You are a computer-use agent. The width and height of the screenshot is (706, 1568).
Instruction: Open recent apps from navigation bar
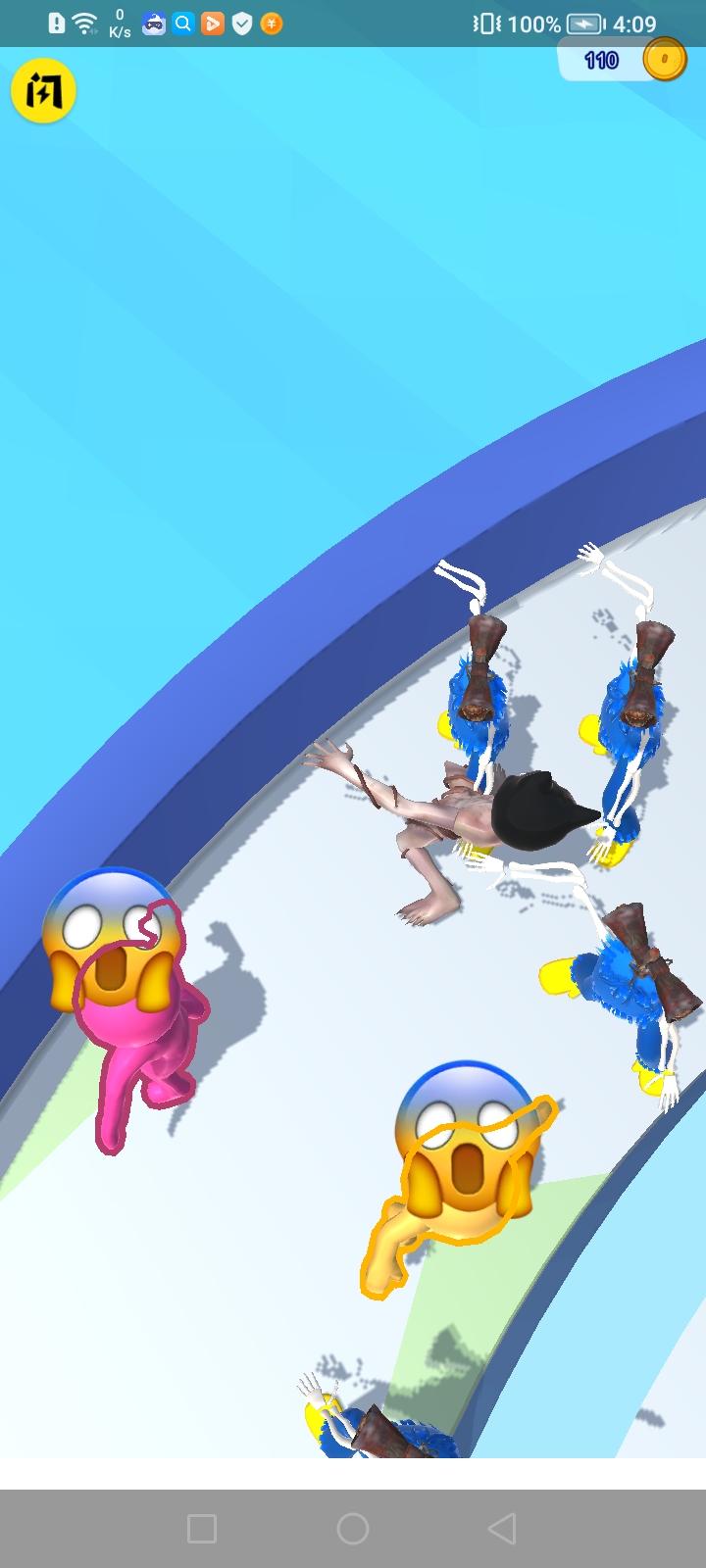point(202,1528)
